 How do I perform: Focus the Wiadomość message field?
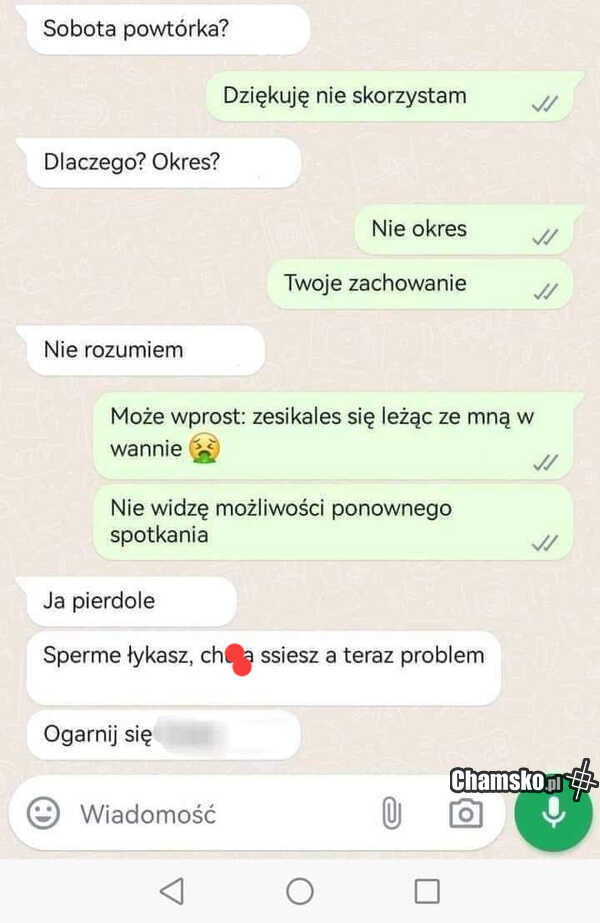click(200, 814)
